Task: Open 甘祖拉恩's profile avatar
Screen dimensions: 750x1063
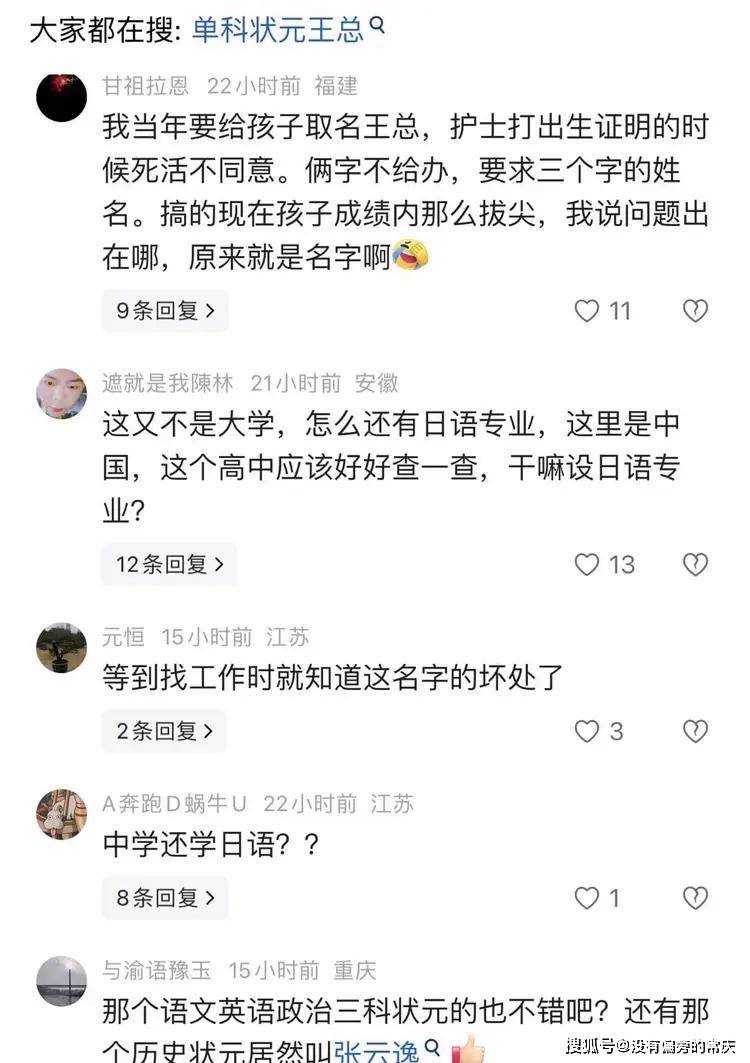Action: (x=62, y=97)
